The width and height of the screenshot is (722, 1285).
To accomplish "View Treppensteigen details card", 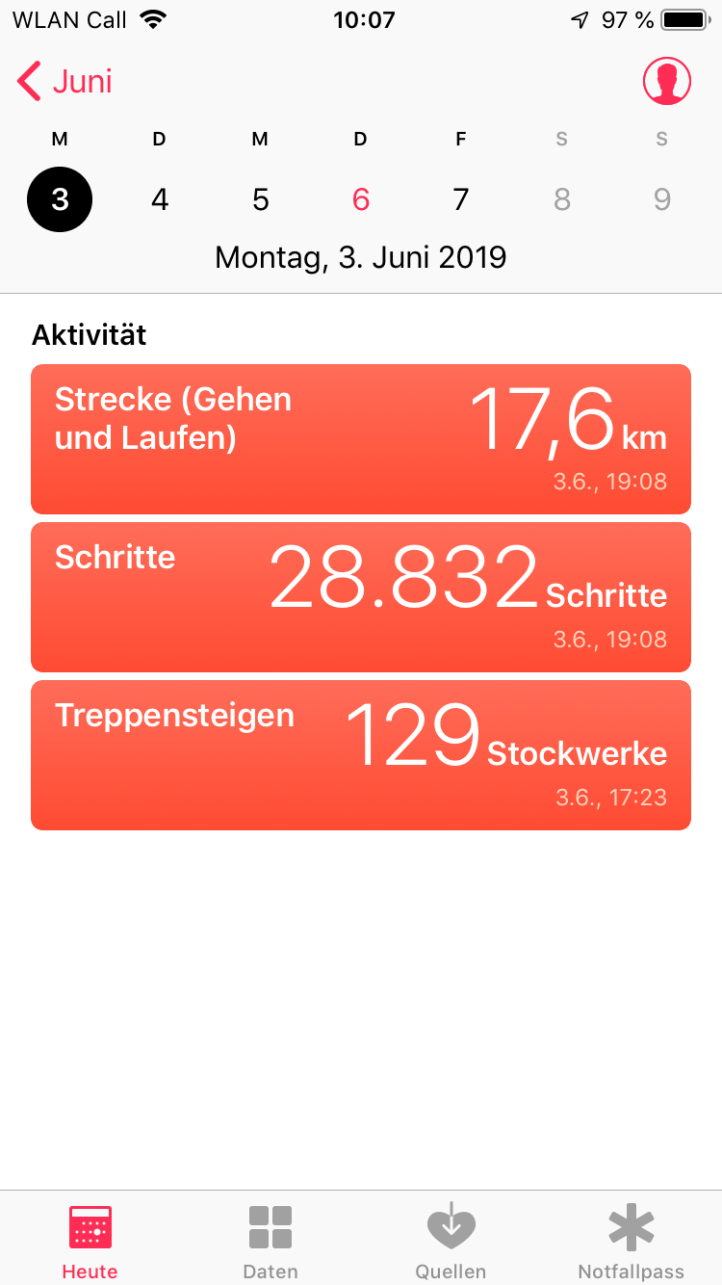I will coord(361,755).
